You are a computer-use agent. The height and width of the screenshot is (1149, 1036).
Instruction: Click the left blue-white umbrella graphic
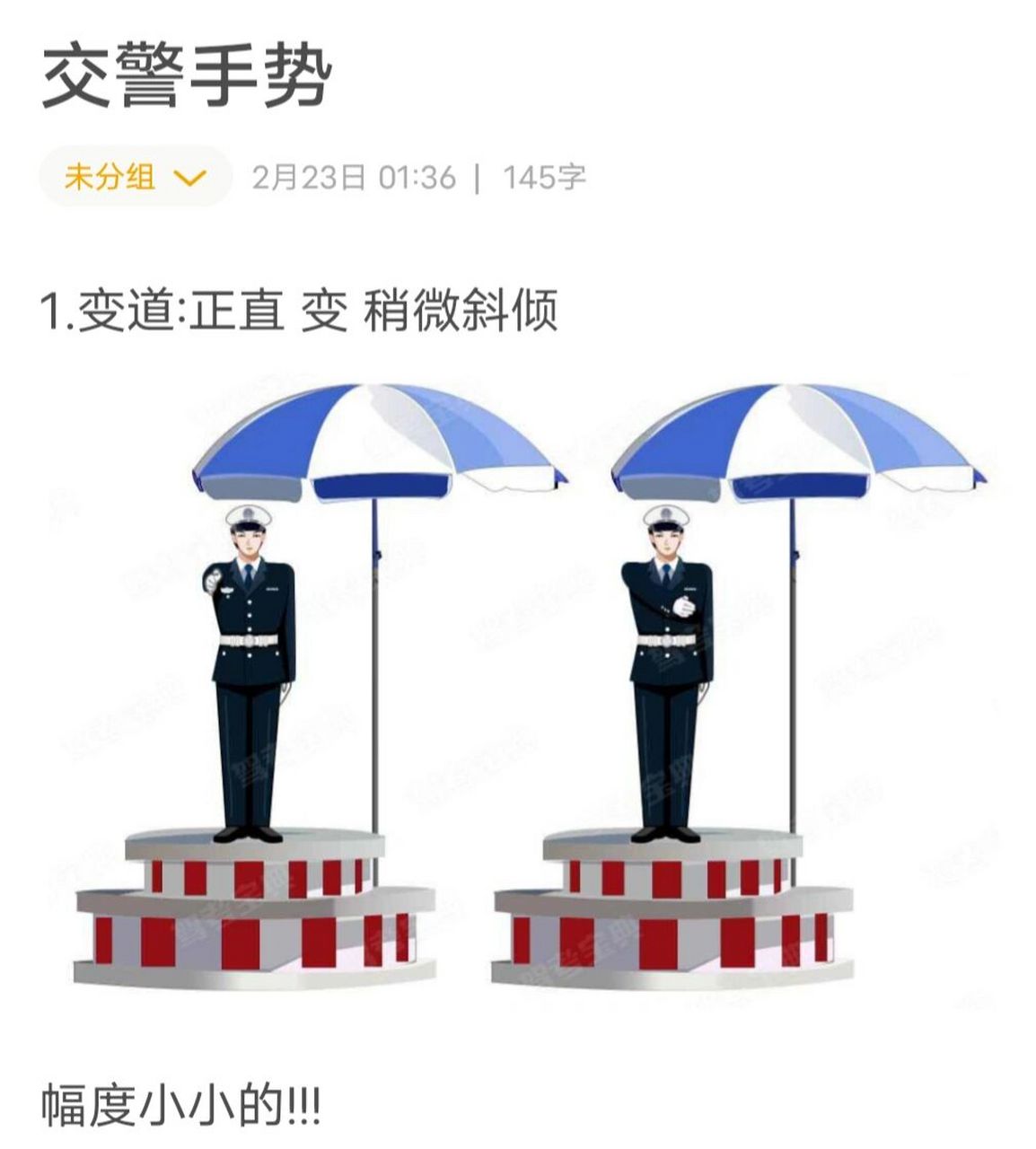[377, 440]
